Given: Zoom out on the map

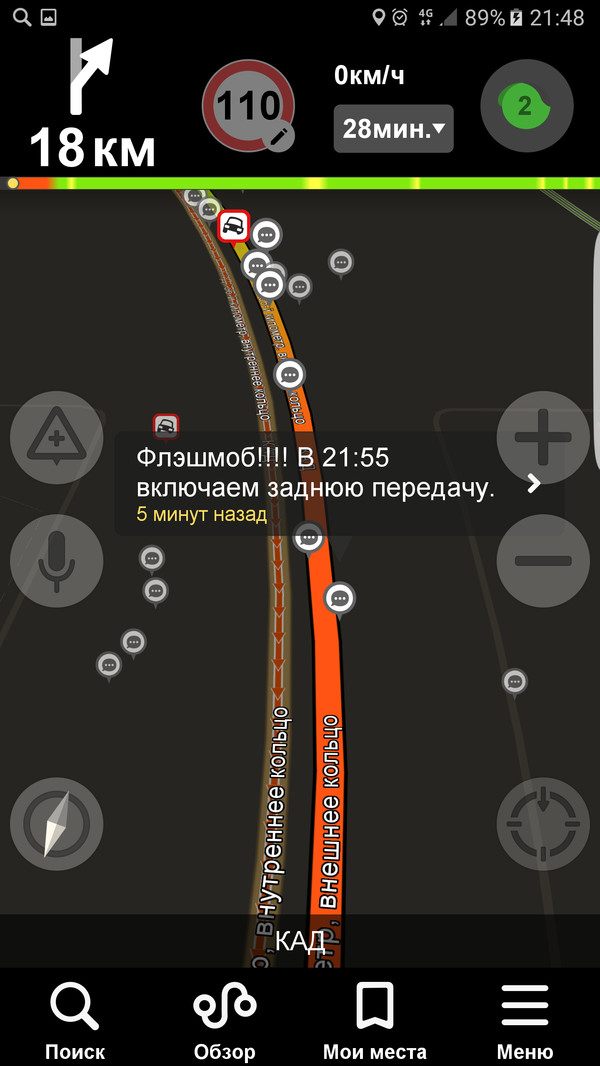Looking at the screenshot, I should click(x=543, y=560).
